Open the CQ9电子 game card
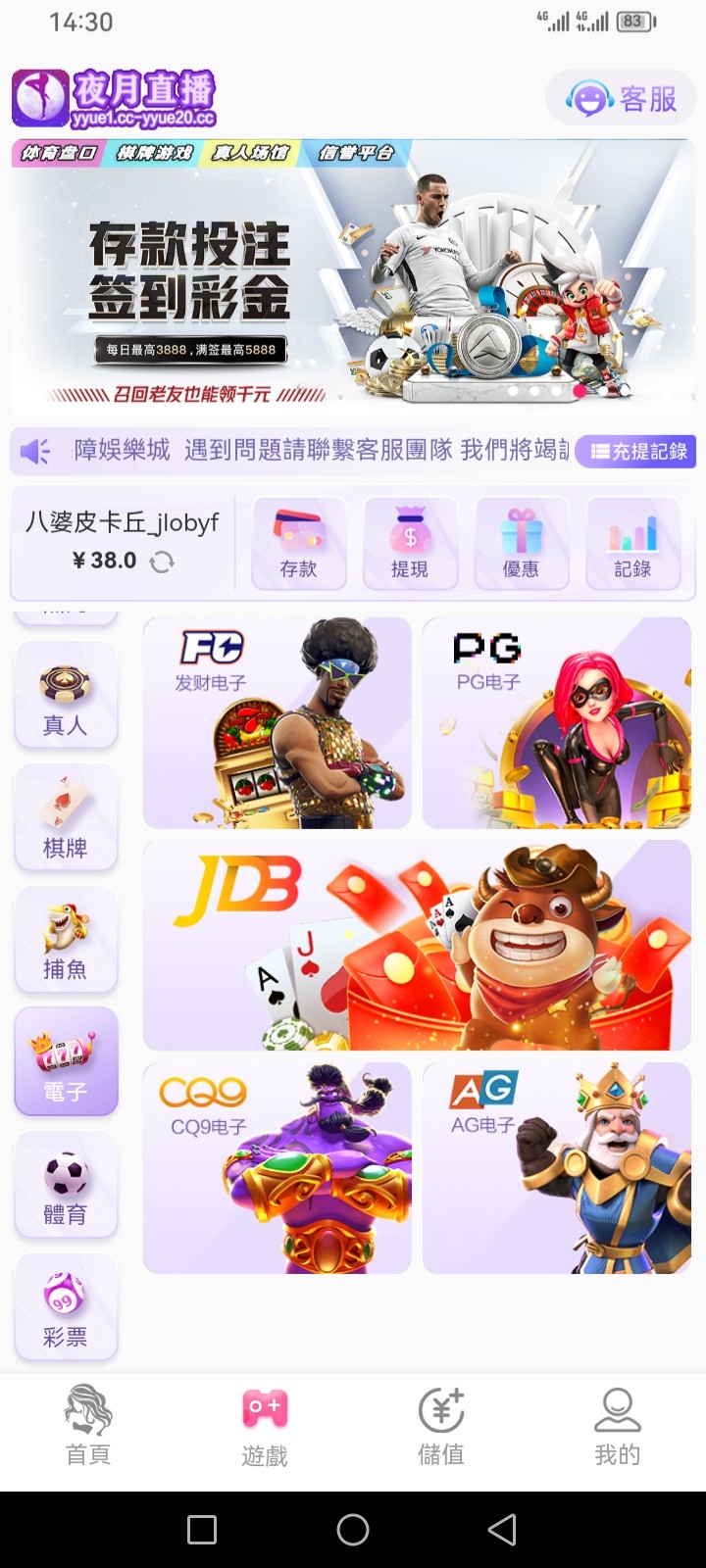706x1568 pixels. coord(277,1168)
